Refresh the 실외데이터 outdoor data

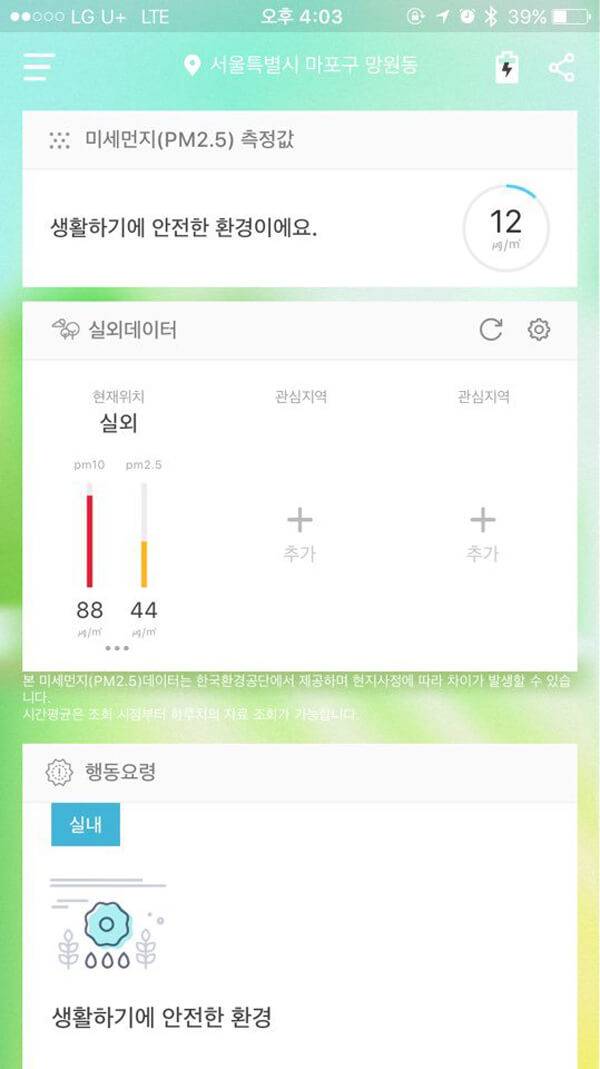(490, 329)
